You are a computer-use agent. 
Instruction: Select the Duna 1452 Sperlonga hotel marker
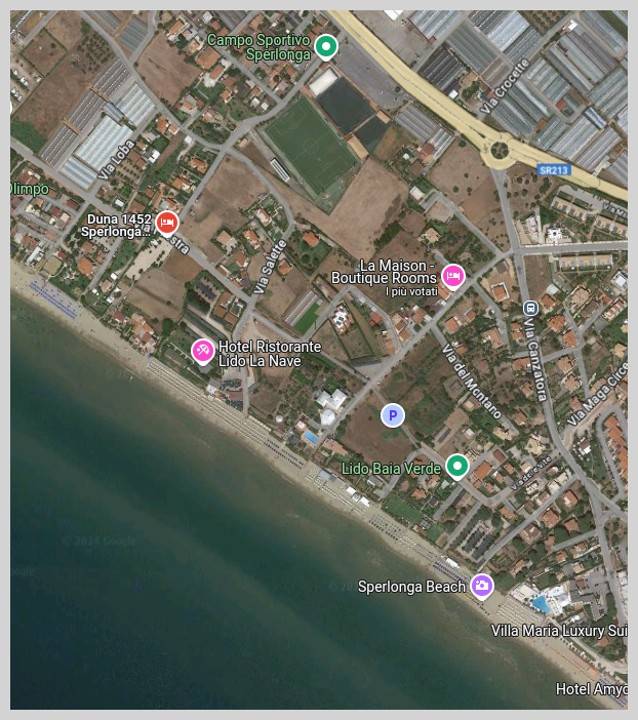point(167,222)
